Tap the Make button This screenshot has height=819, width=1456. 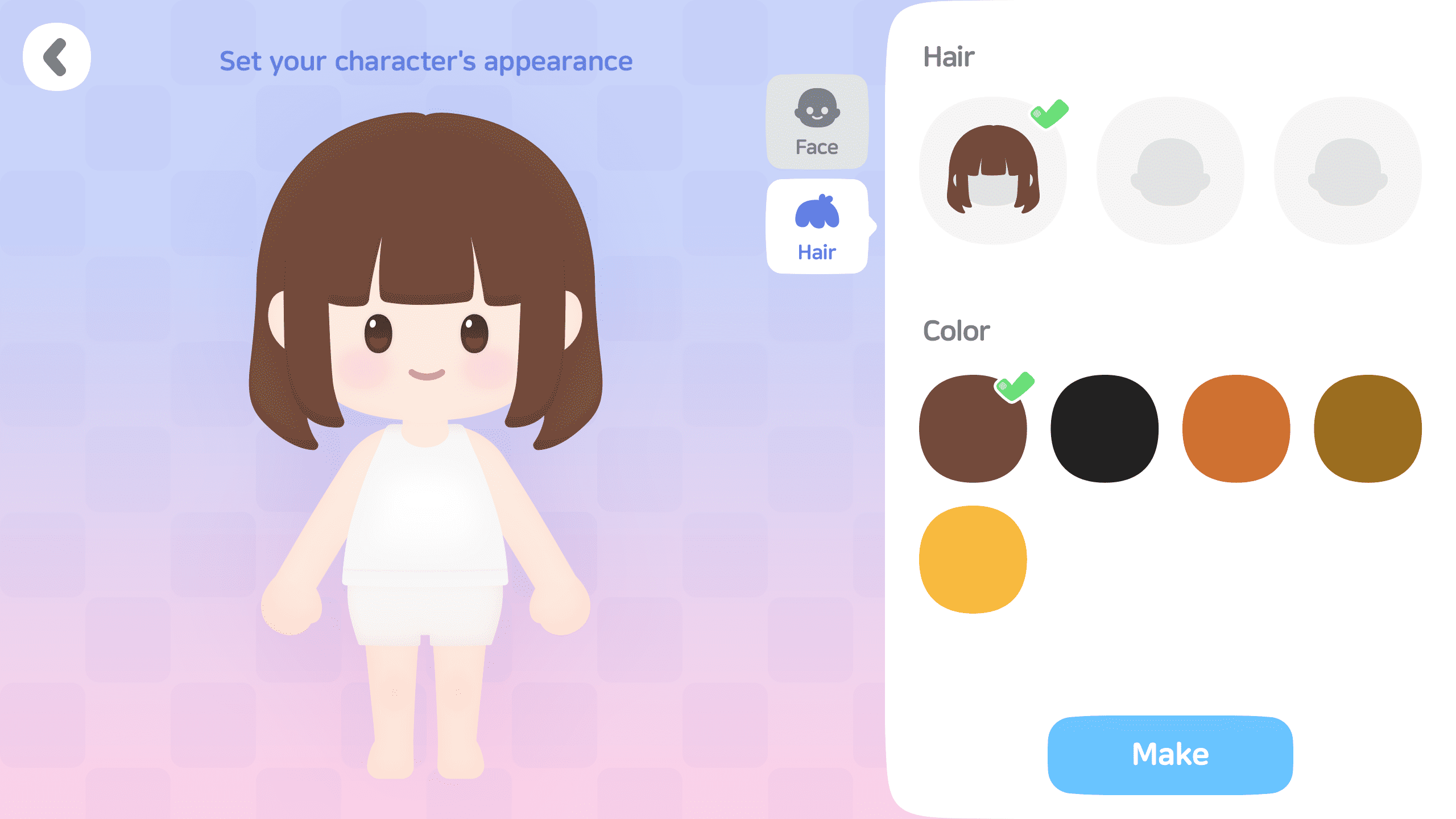coord(1170,755)
